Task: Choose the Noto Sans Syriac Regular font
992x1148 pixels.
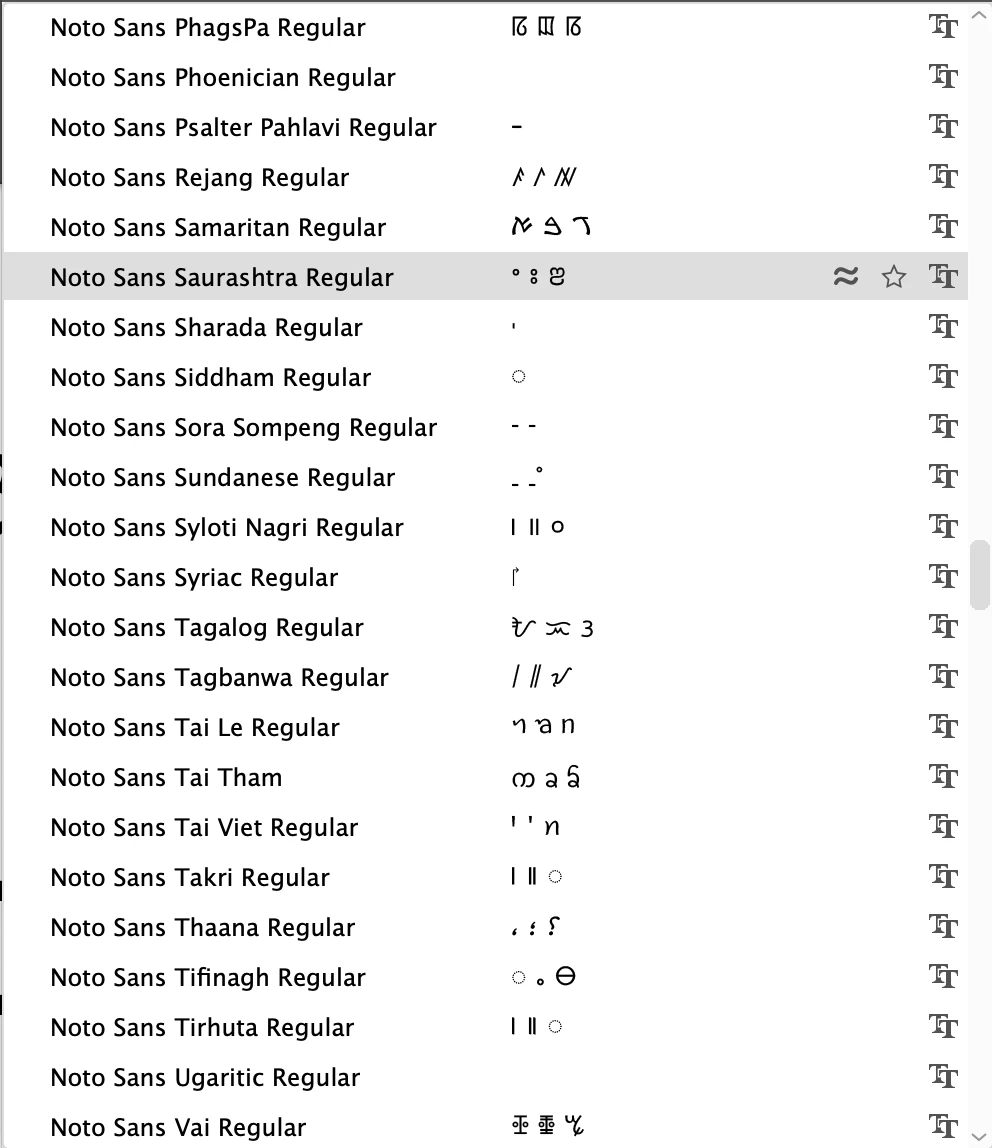Action: tap(194, 578)
